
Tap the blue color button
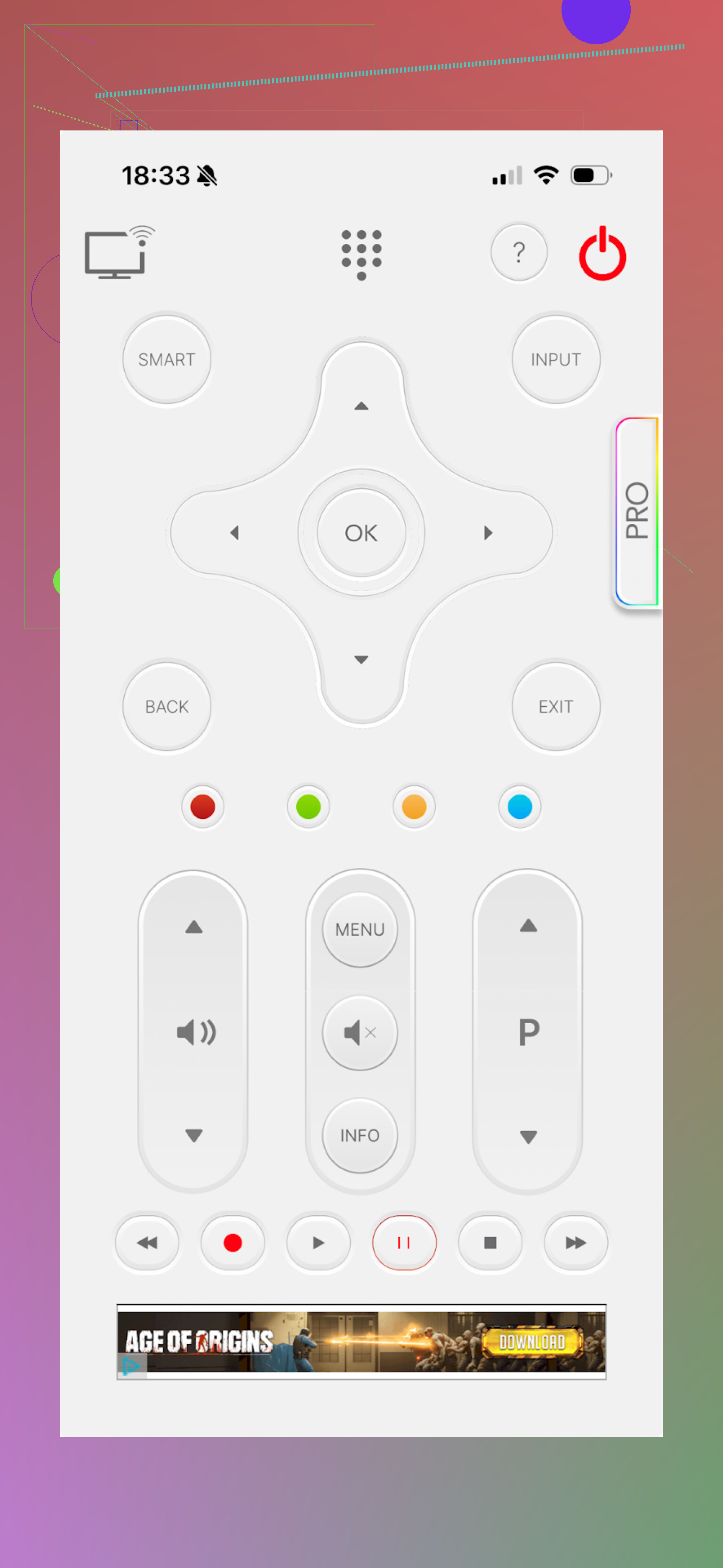click(x=520, y=807)
